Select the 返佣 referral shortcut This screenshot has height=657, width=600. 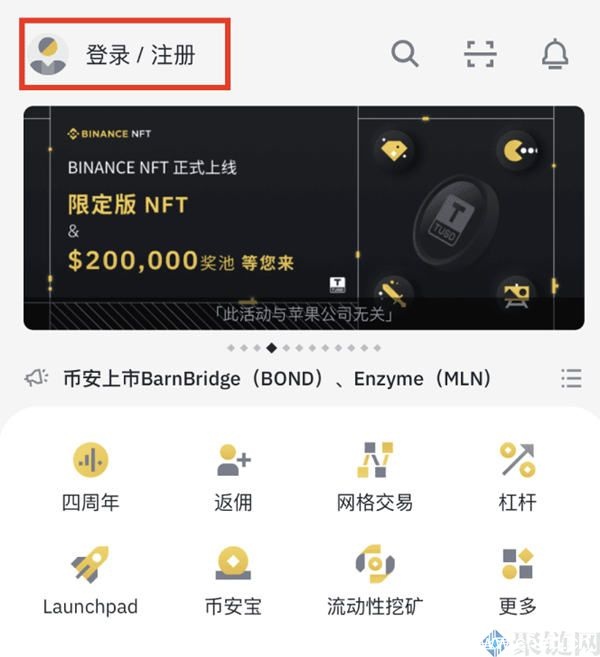click(x=233, y=474)
